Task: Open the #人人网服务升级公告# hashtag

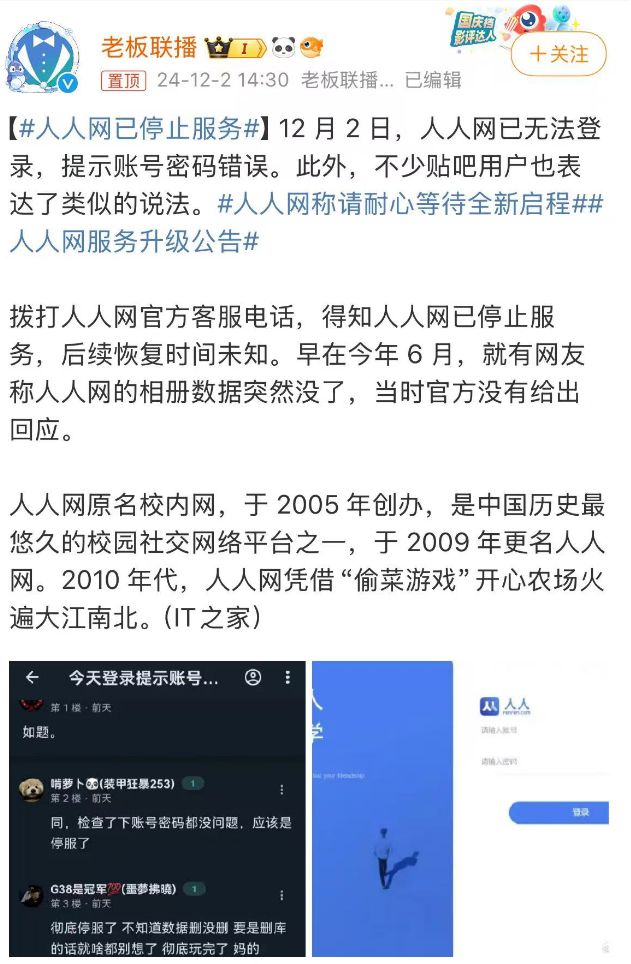Action: 133,241
